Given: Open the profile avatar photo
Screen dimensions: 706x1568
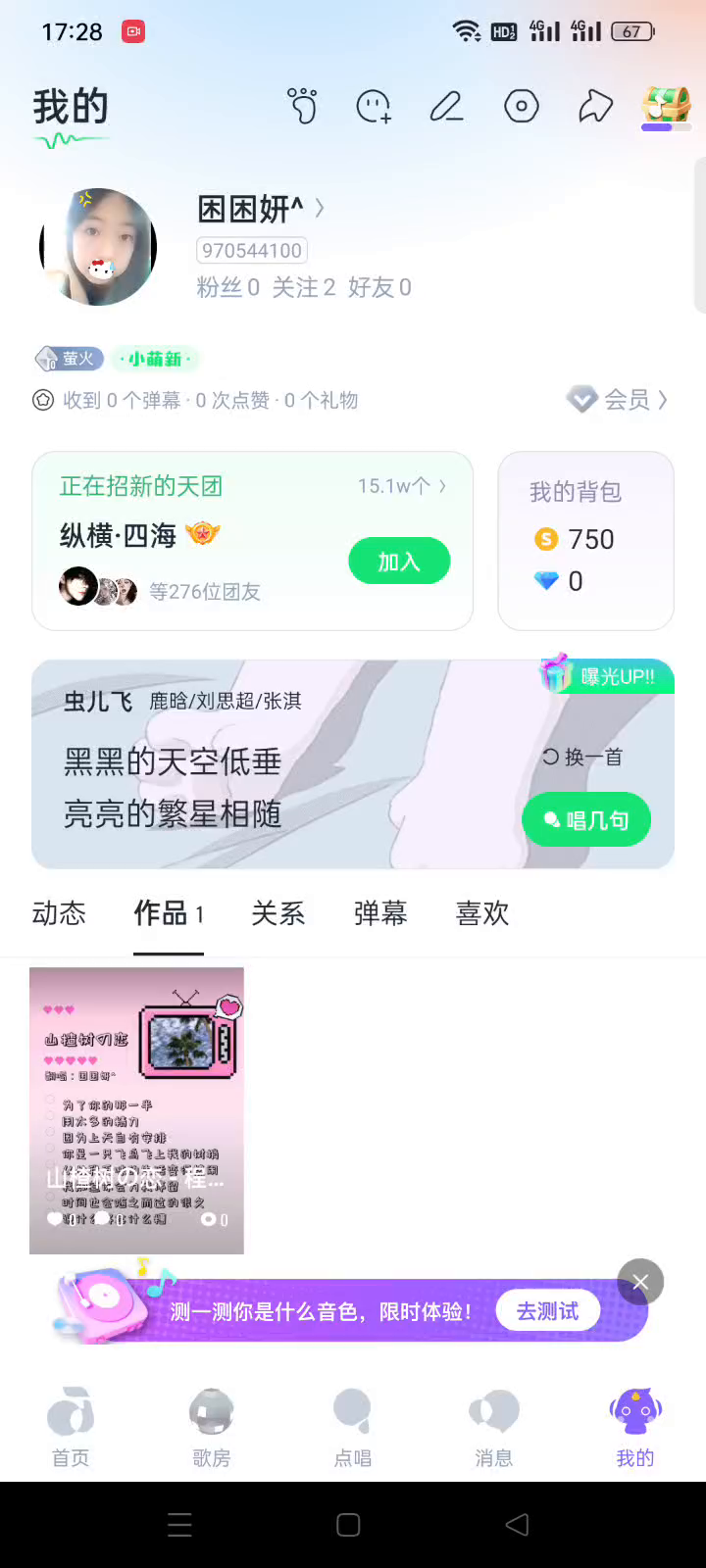Looking at the screenshot, I should 98,247.
